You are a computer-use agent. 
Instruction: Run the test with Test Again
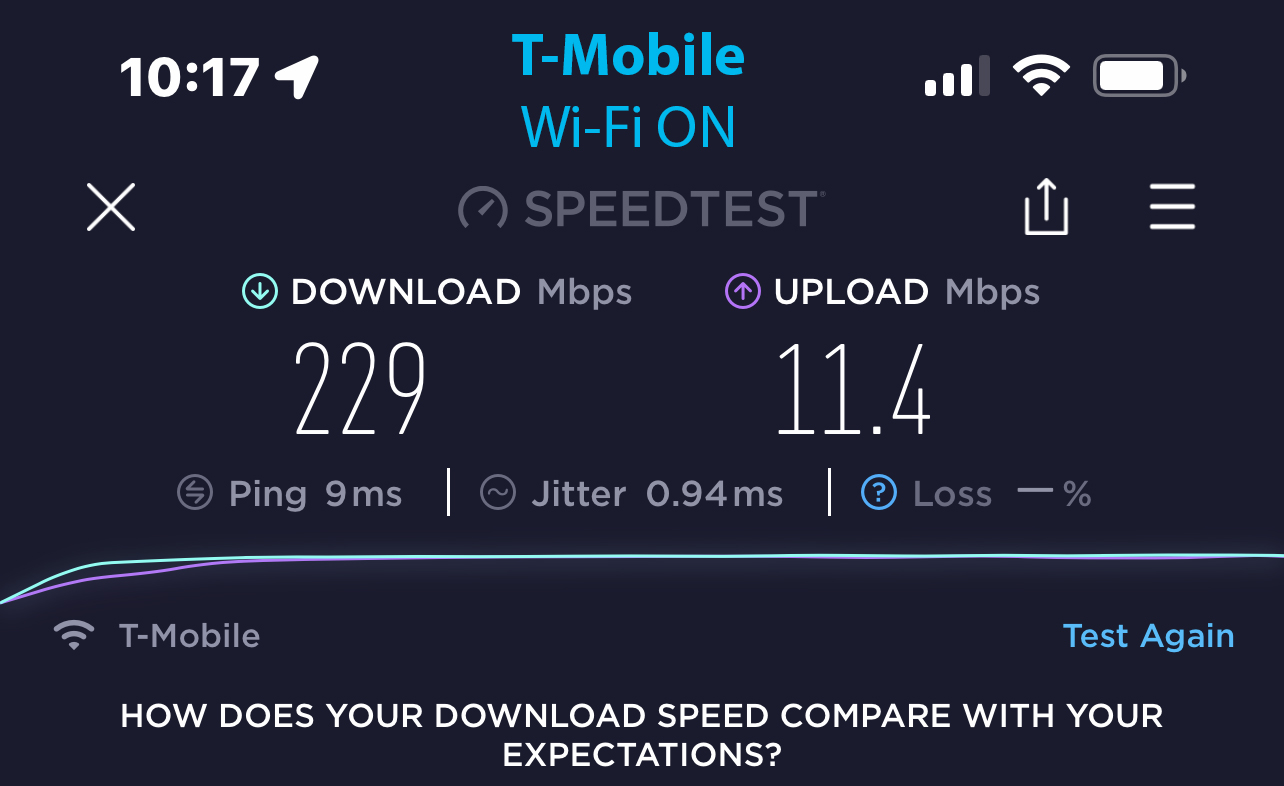coord(1148,636)
